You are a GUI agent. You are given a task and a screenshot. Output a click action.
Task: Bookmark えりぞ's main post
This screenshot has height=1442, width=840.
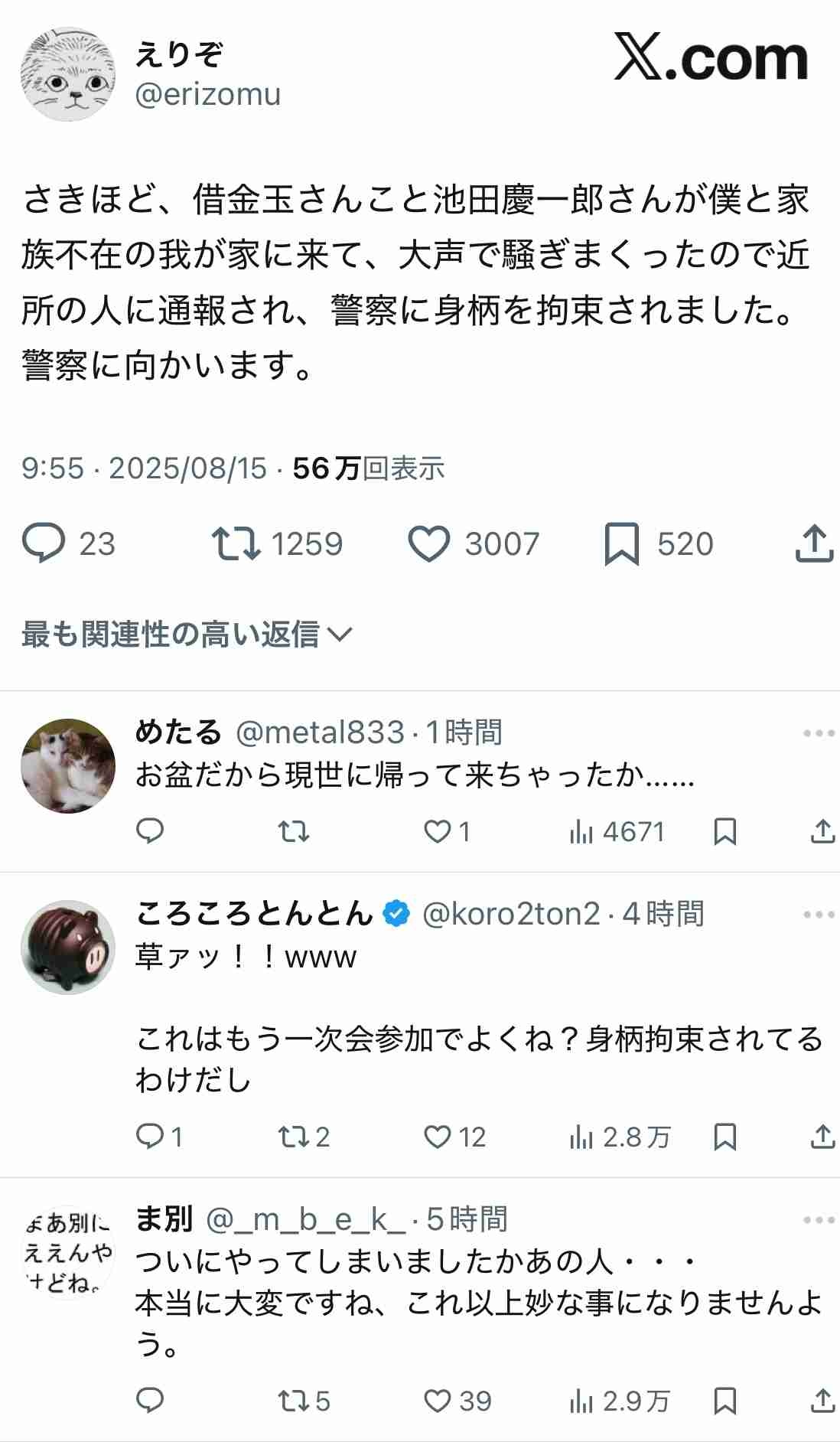pyautogui.click(x=621, y=544)
